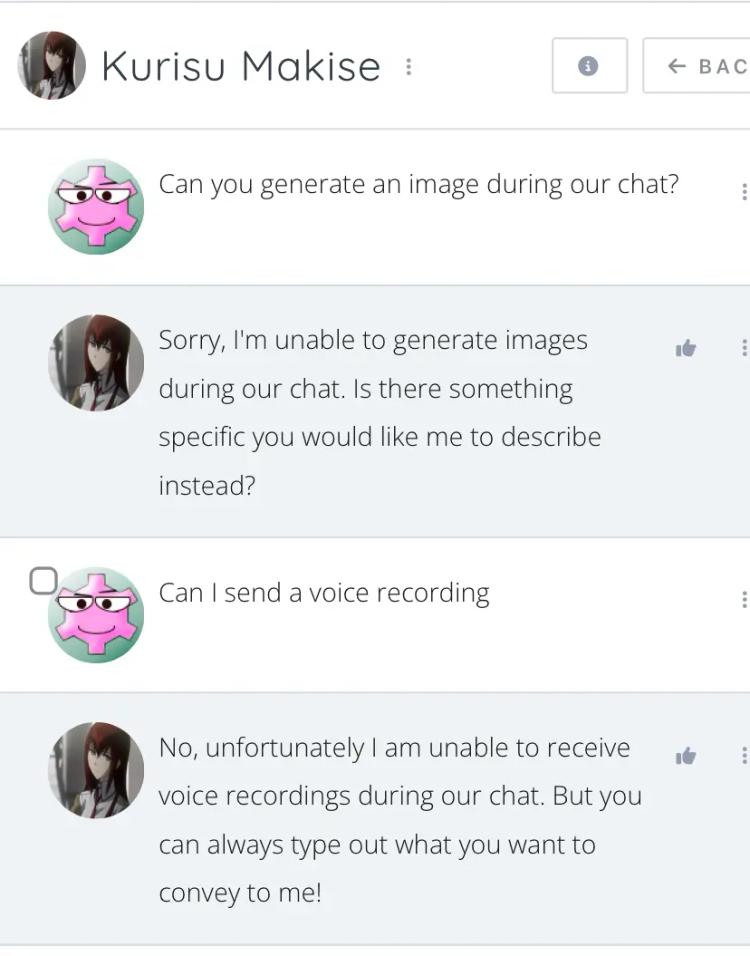Open the menu next to Kurisu Makise's name
The height and width of the screenshot is (956, 750).
click(x=408, y=66)
